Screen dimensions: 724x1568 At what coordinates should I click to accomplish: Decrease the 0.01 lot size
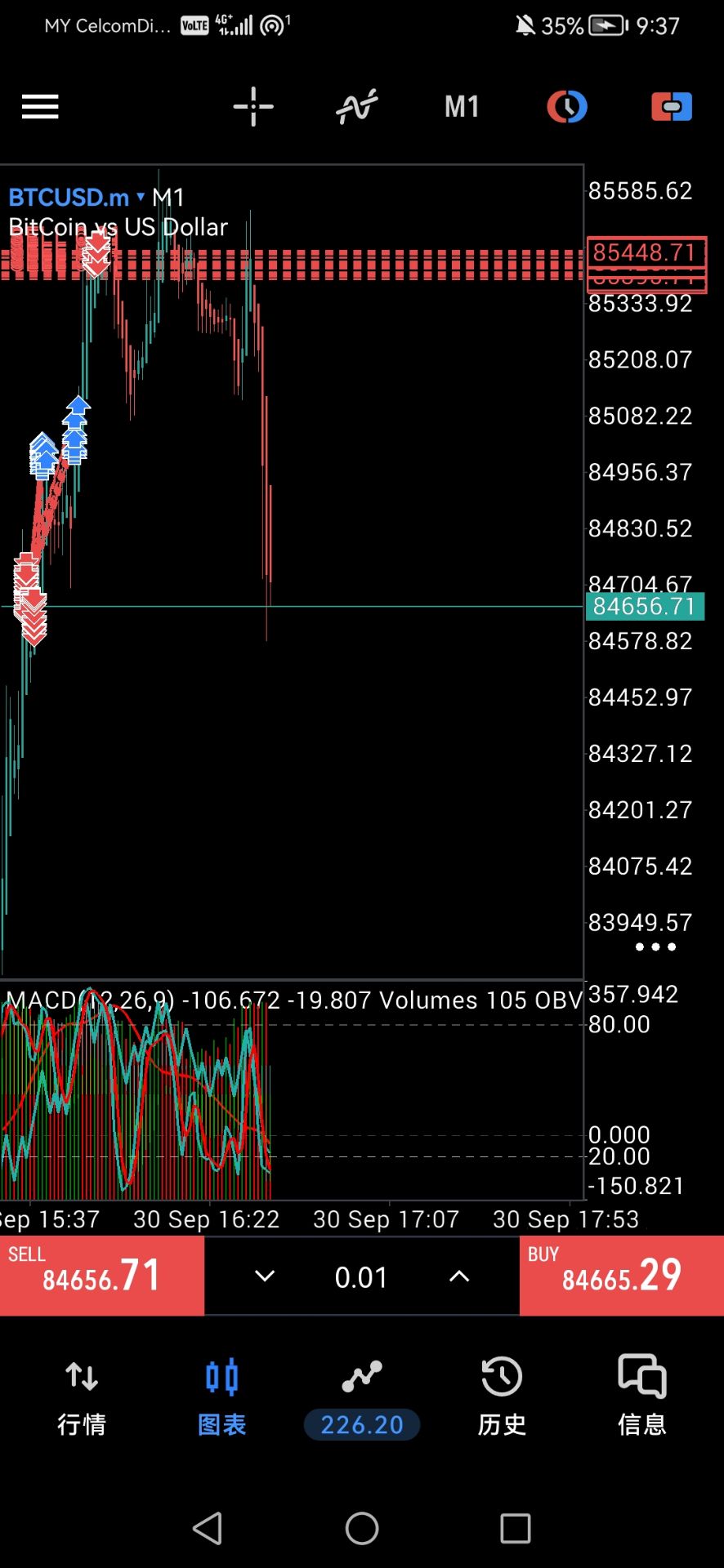click(x=265, y=1276)
